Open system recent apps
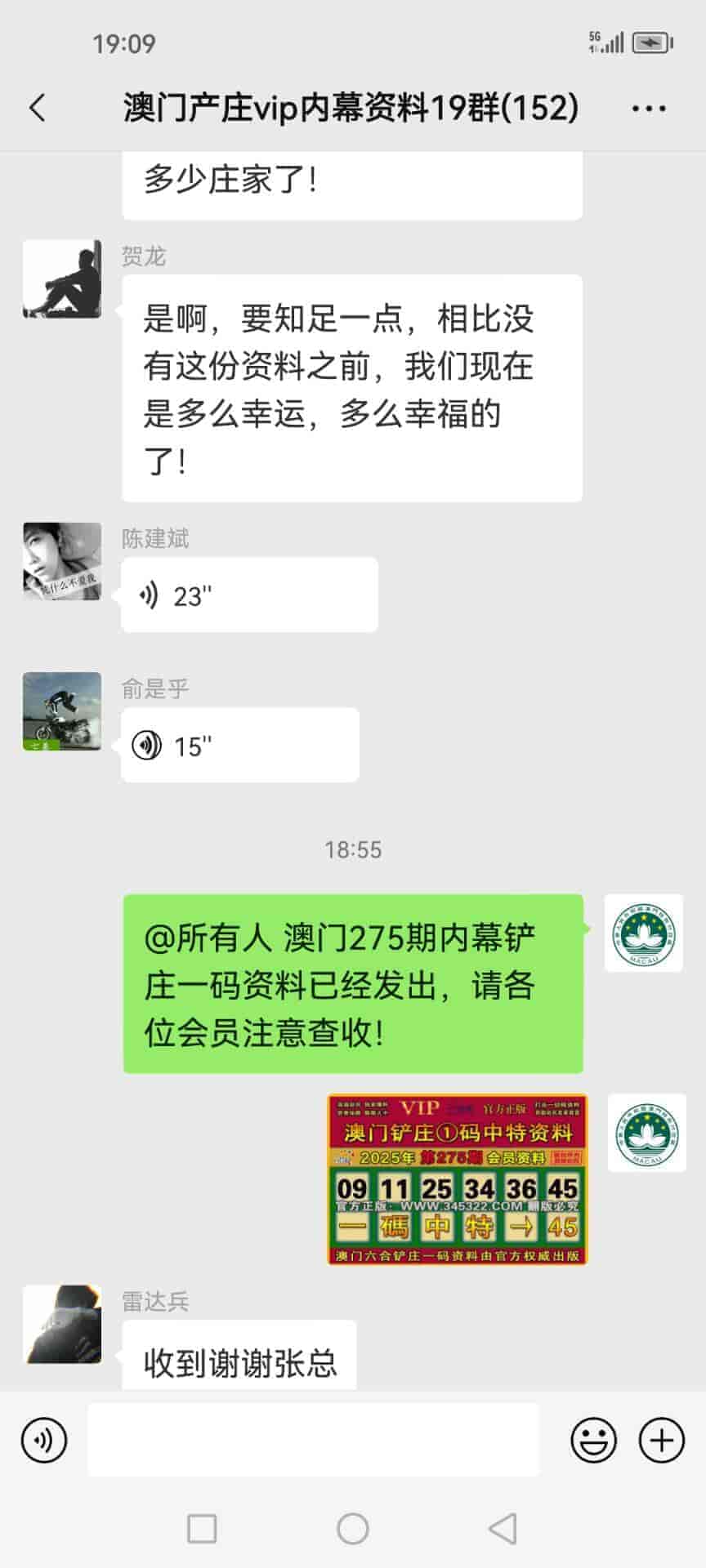 [202, 1528]
